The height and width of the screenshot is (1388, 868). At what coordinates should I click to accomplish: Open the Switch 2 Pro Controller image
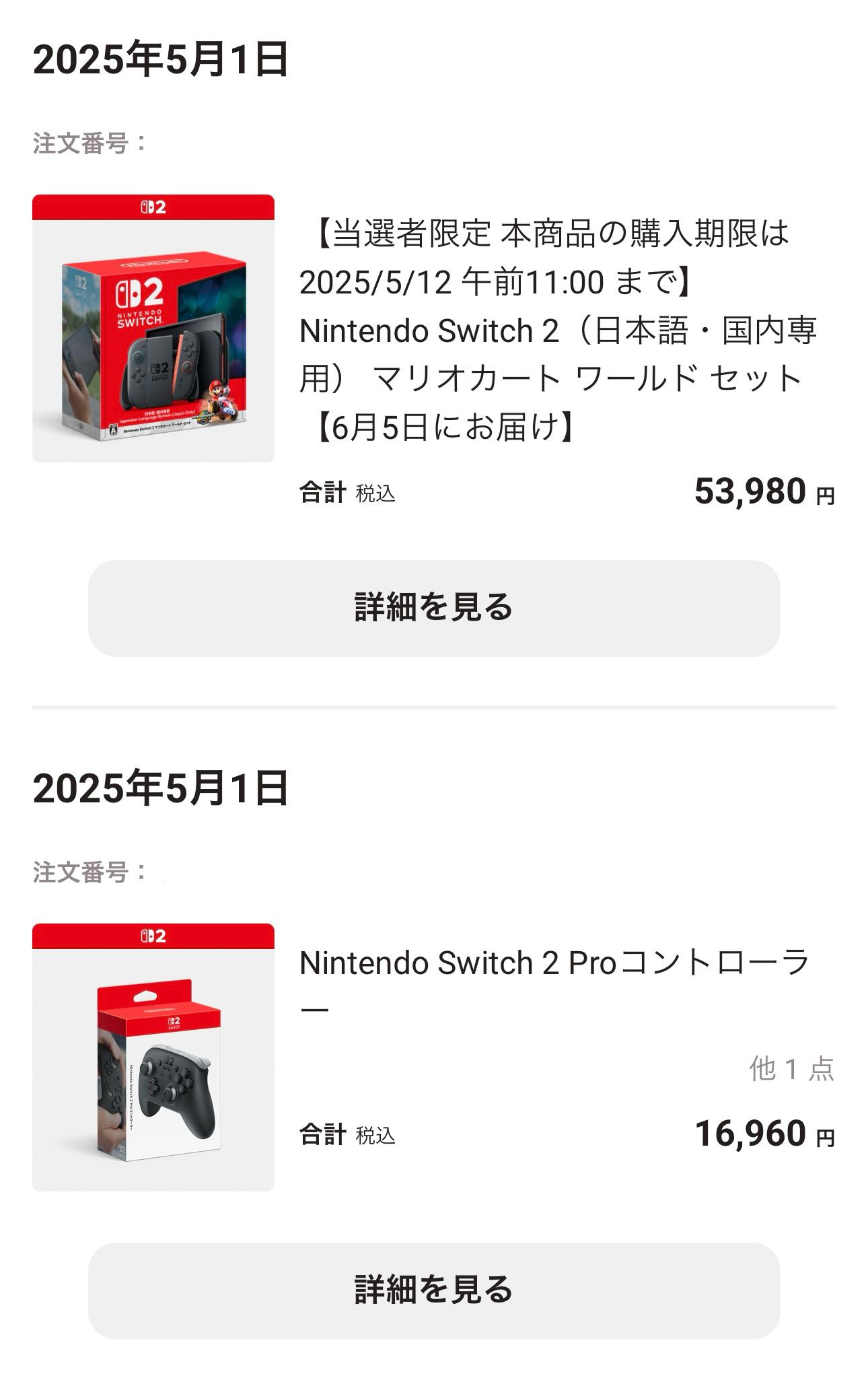click(153, 1057)
